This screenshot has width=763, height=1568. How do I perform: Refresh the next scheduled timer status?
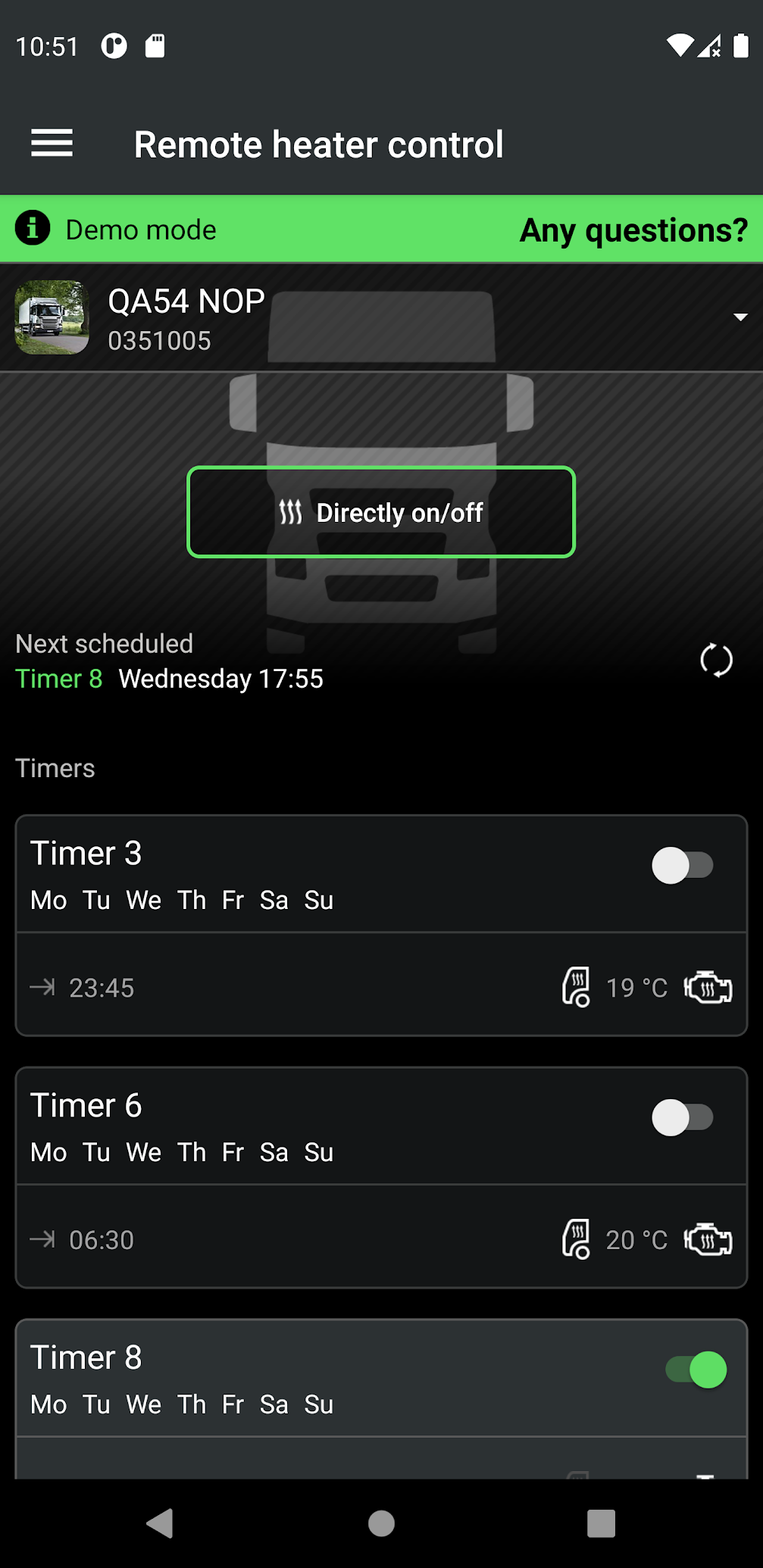pos(716,661)
